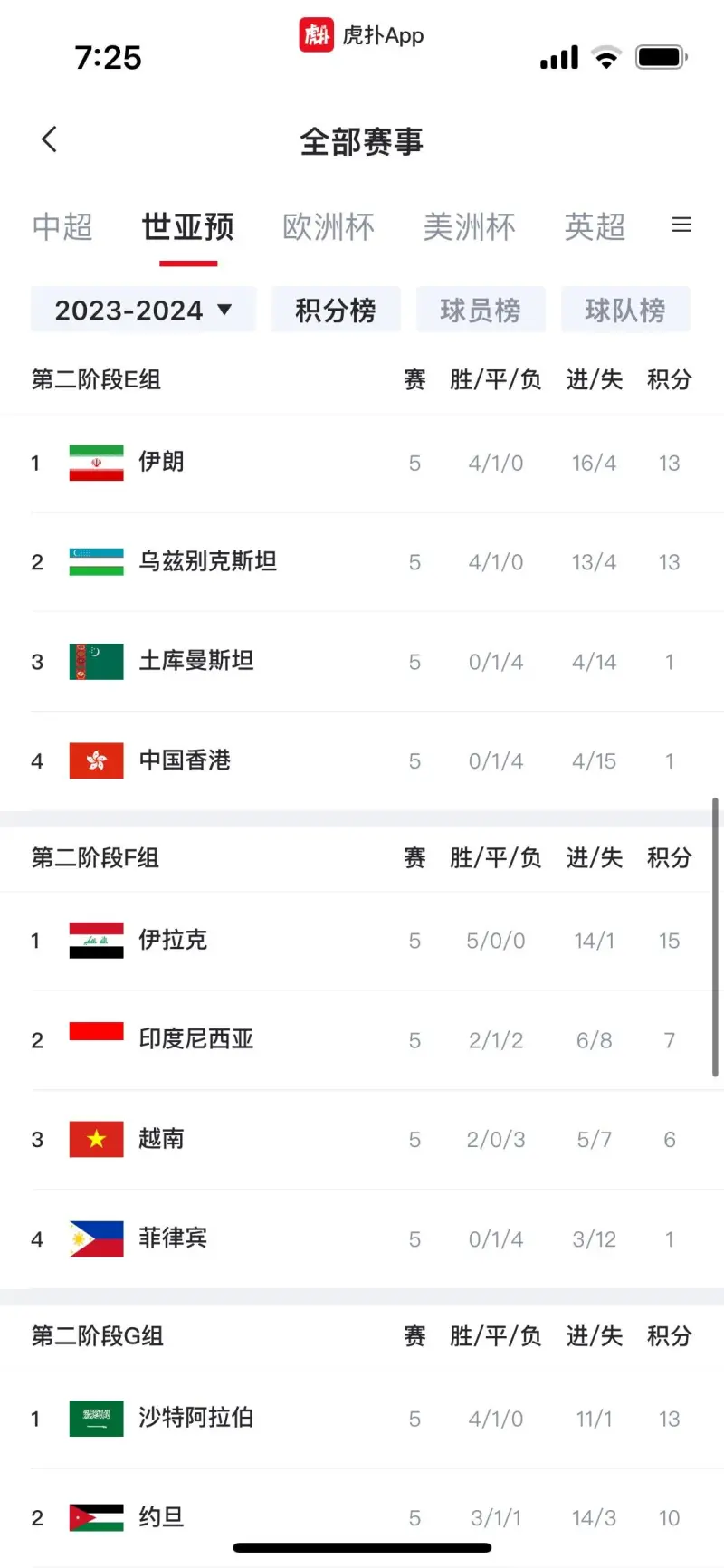Open the 伊朗 team row
724x1568 pixels.
point(362,463)
